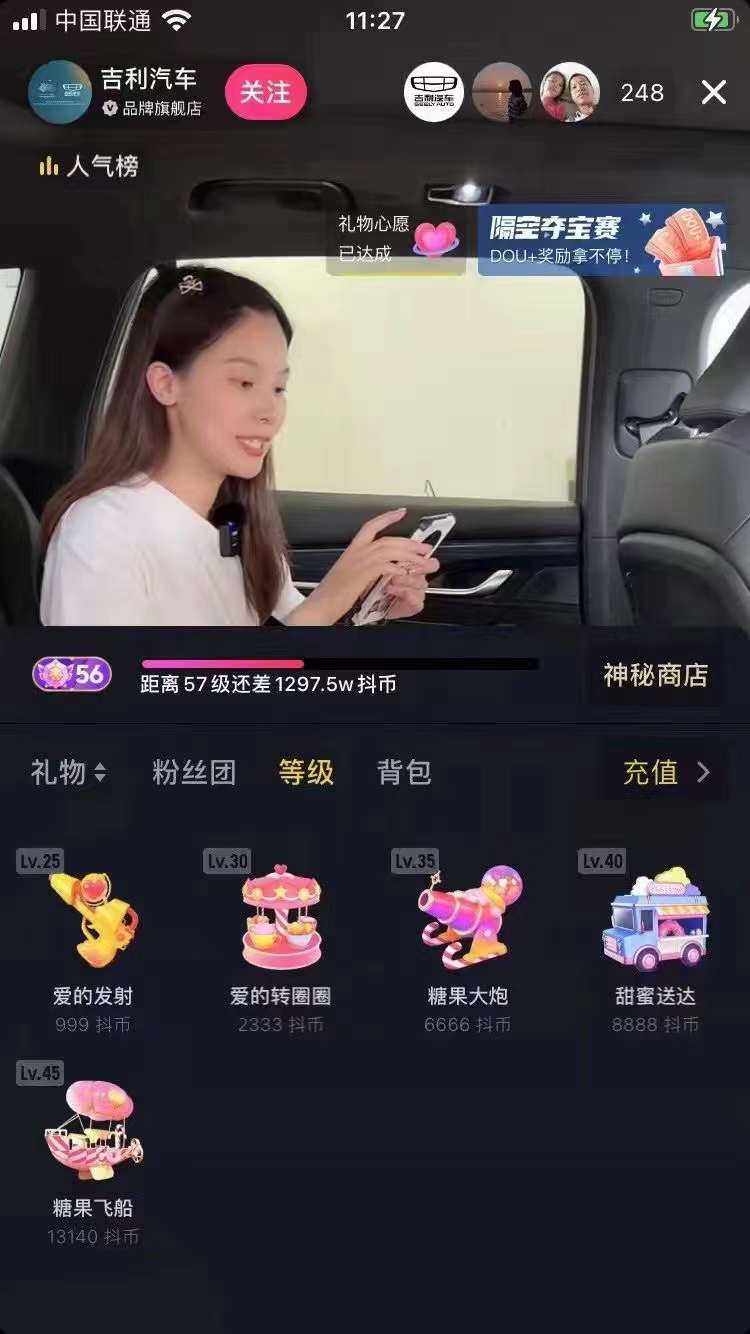This screenshot has height=1334, width=750.
Task: Open the 吉利汽车 host profile avatar
Action: tap(60, 92)
